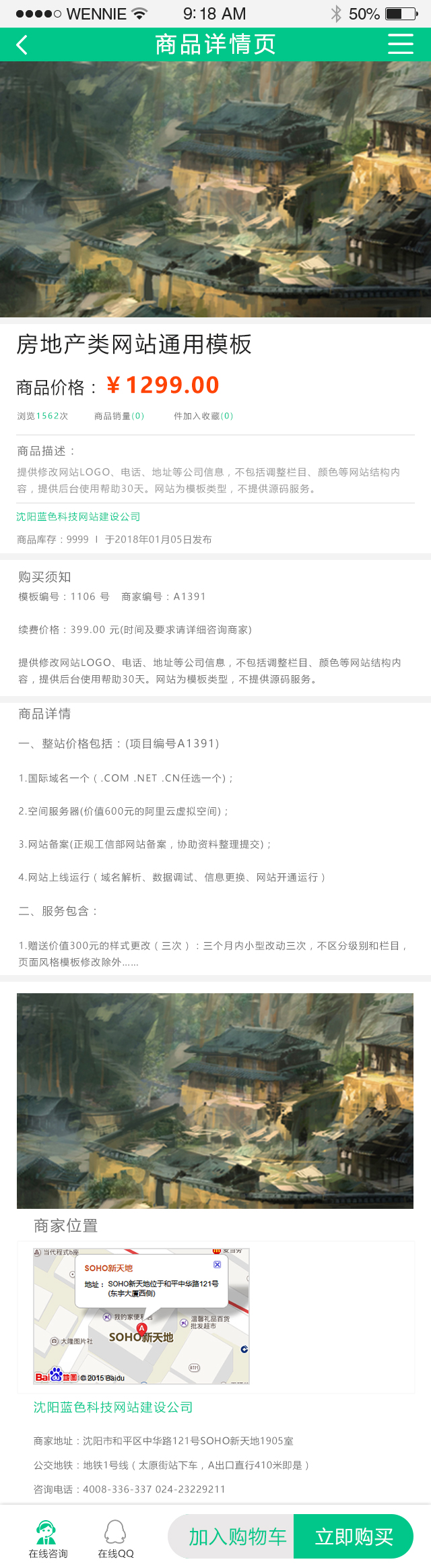Contact the seller via 在线QQ
The height and width of the screenshot is (1568, 431).
coord(116,1538)
